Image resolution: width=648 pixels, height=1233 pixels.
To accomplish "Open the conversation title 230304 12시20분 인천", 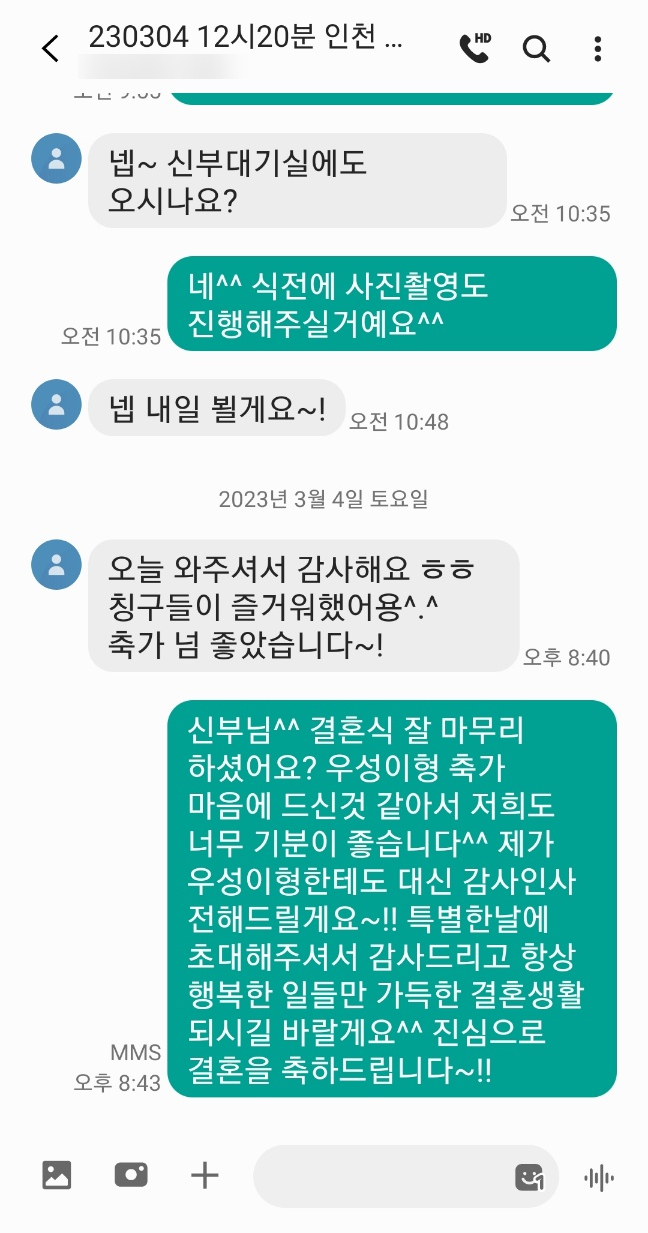I will [245, 37].
